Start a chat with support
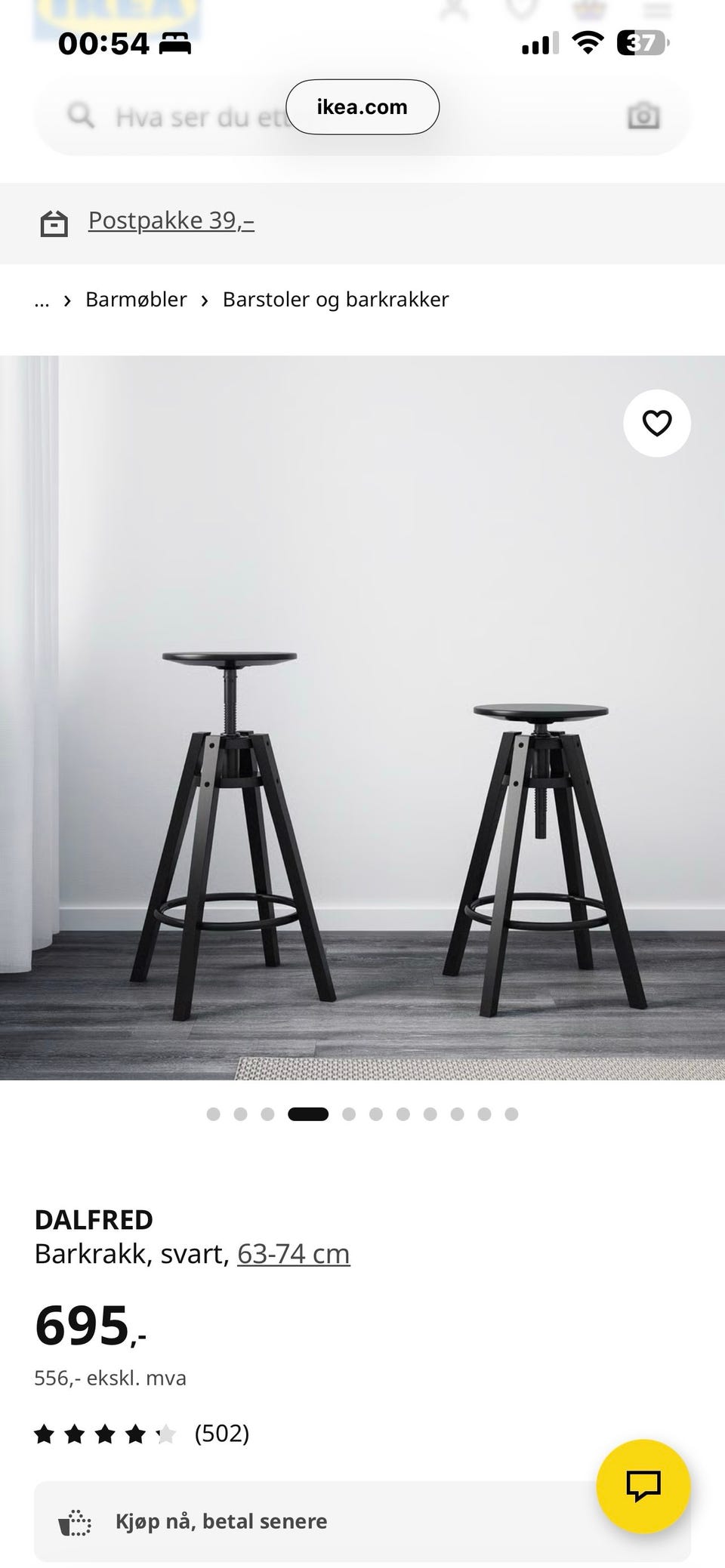 click(643, 1486)
